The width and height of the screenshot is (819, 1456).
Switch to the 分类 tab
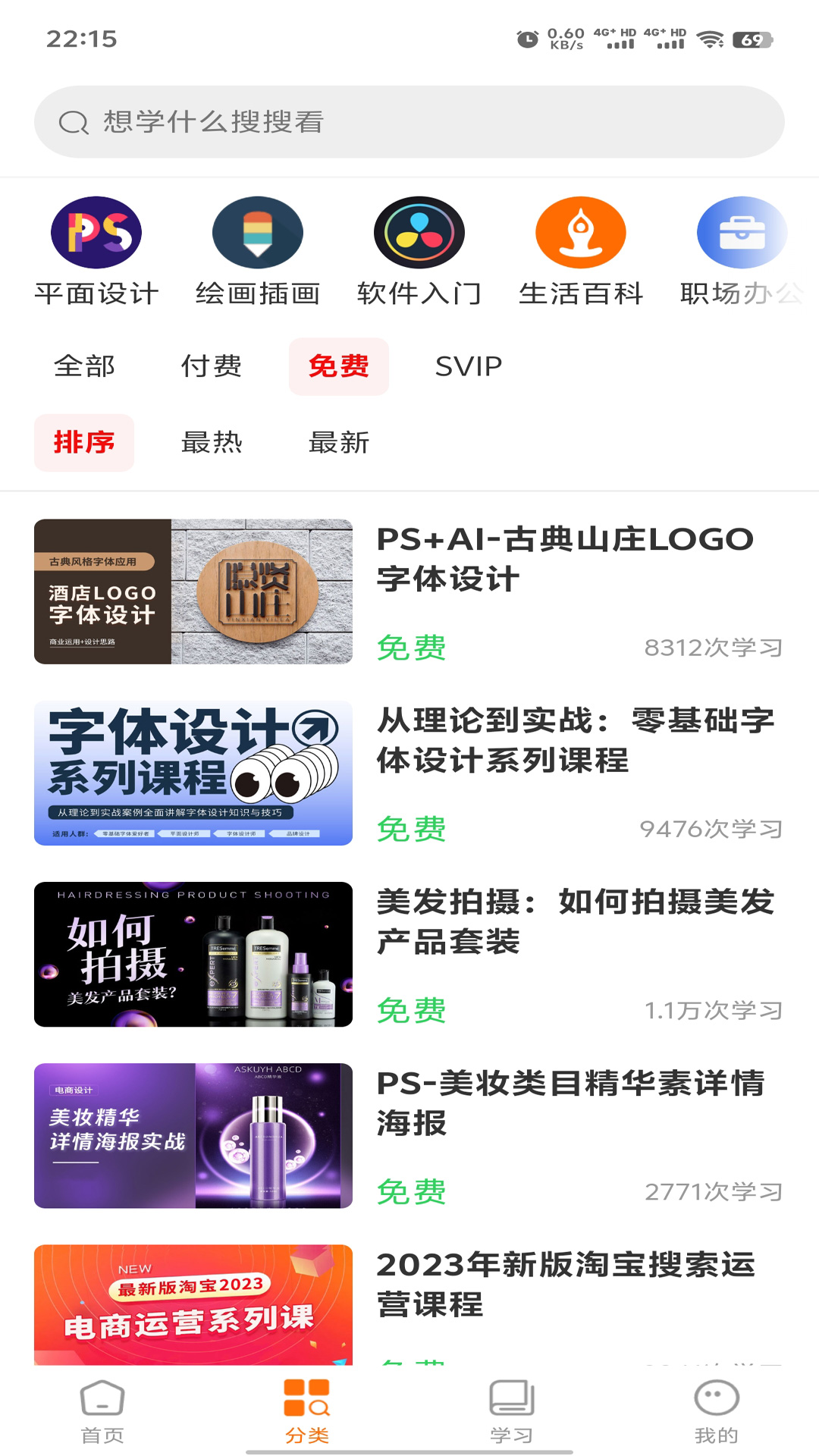tap(307, 1407)
